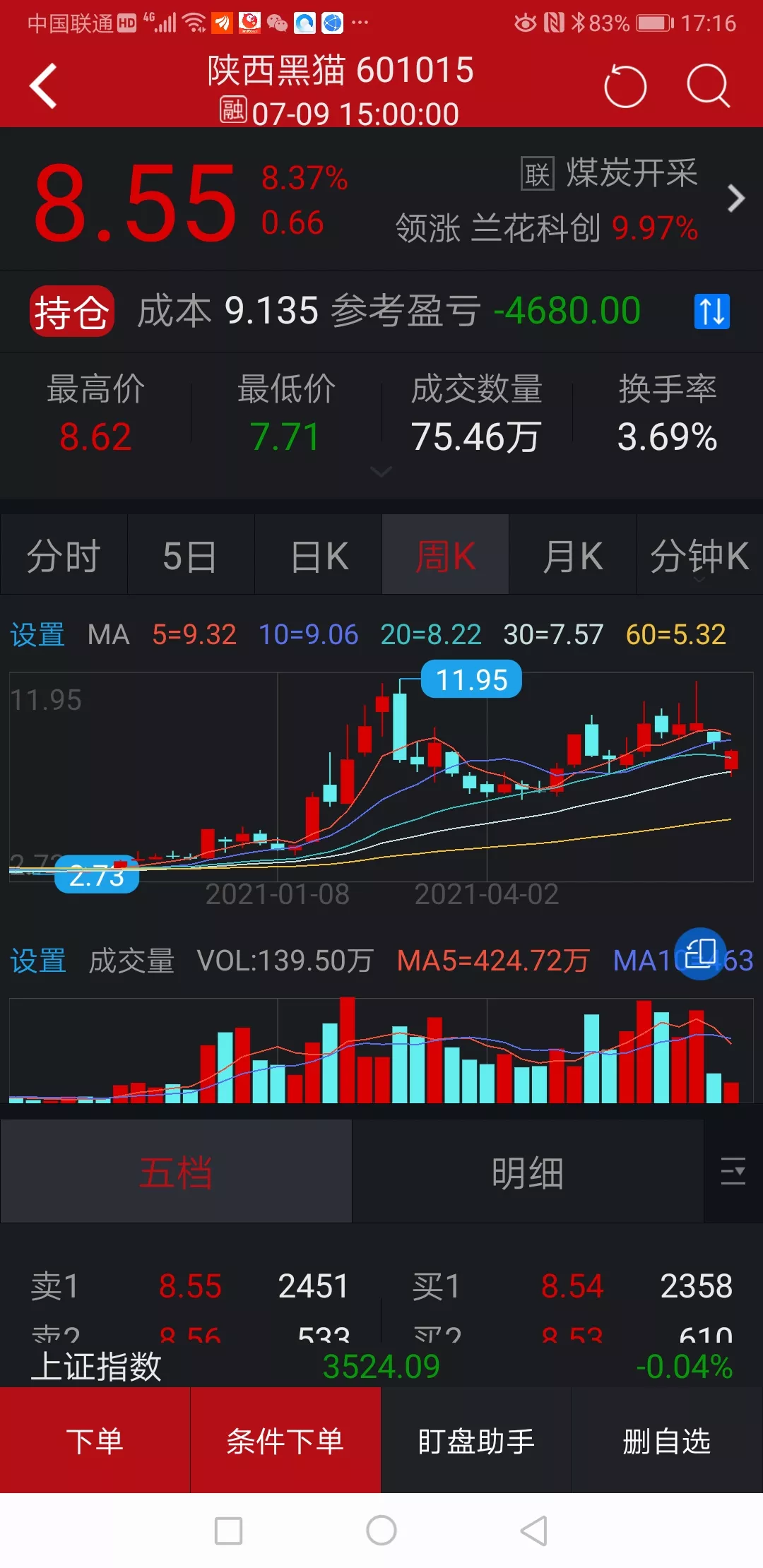The height and width of the screenshot is (1568, 763).
Task: Open 成交量 indicator 设置
Action: 38,961
